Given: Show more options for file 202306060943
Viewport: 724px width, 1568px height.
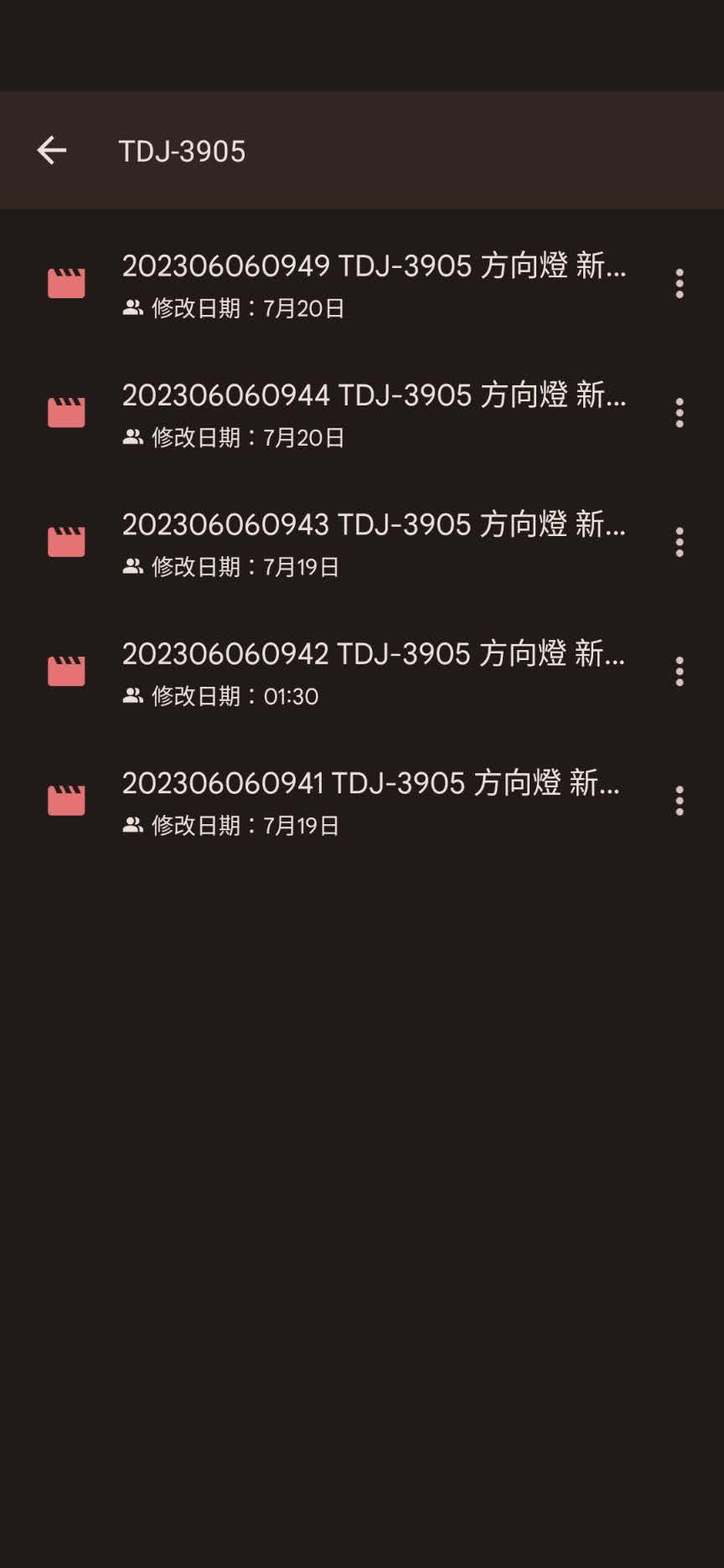Looking at the screenshot, I should [680, 543].
